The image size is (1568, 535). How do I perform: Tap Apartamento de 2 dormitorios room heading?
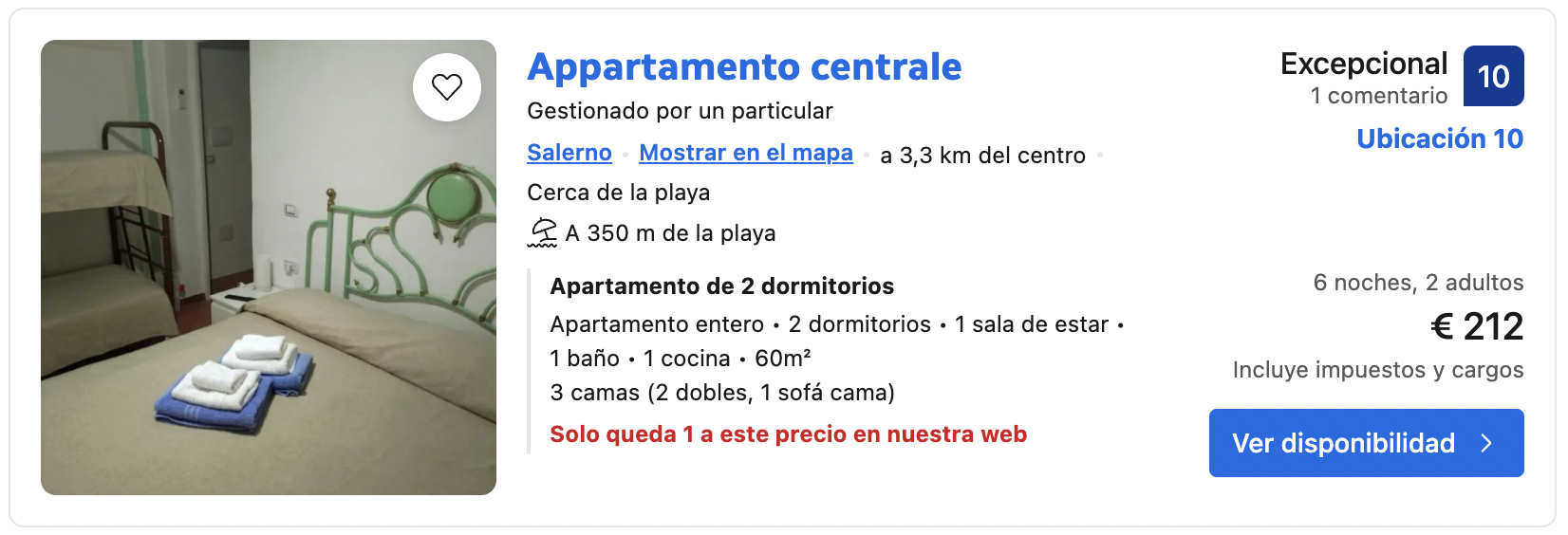point(721,286)
